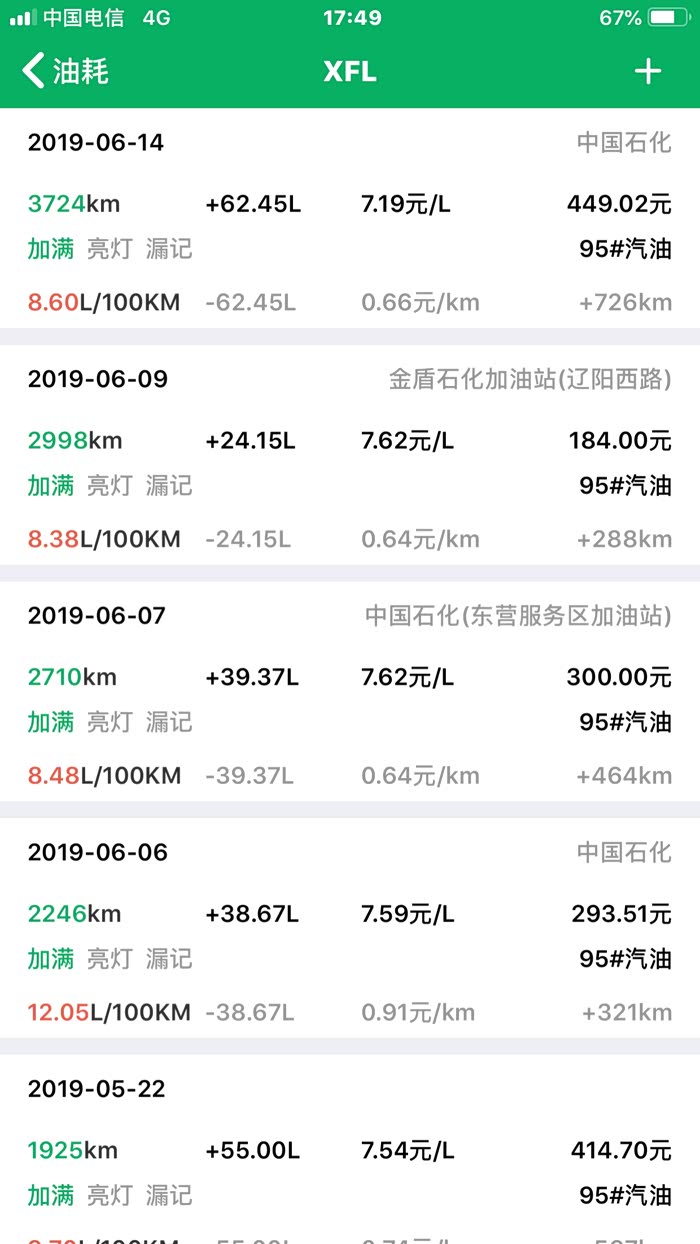Viewport: 700px width, 1244px height.
Task: Open the 2019-05-22 refuel record
Action: pyautogui.click(x=350, y=1150)
